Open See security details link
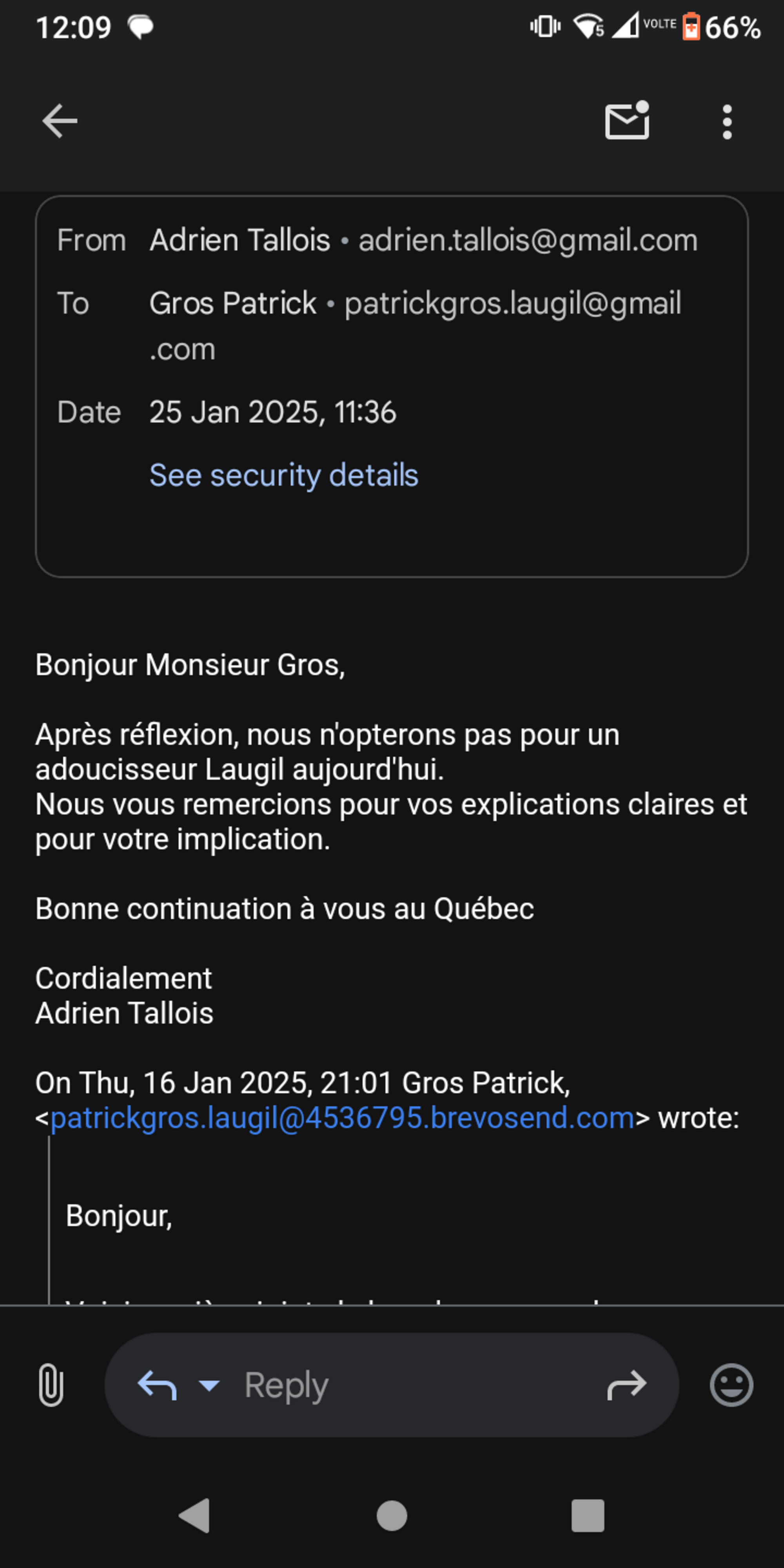 [284, 475]
